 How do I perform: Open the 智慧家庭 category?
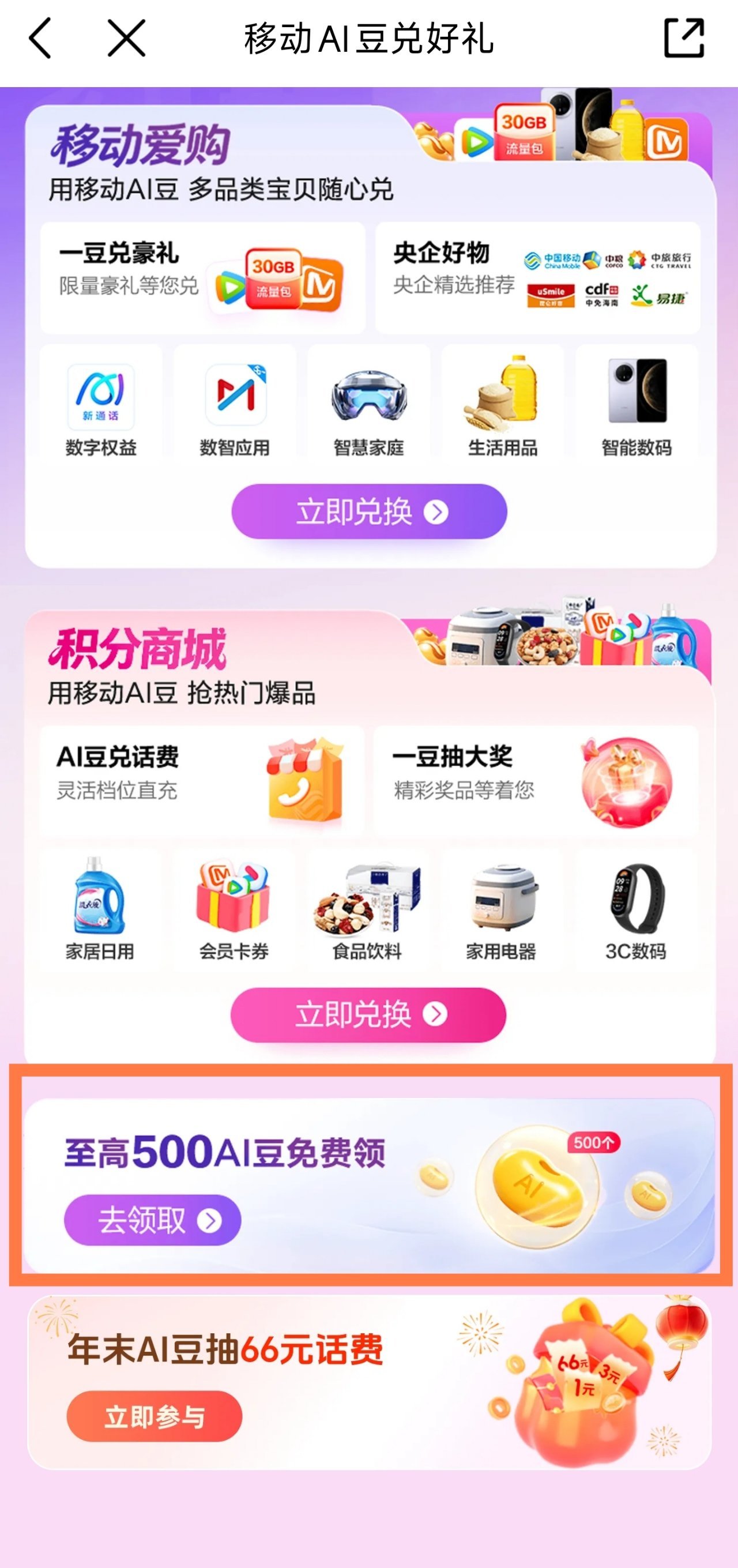pos(368,404)
